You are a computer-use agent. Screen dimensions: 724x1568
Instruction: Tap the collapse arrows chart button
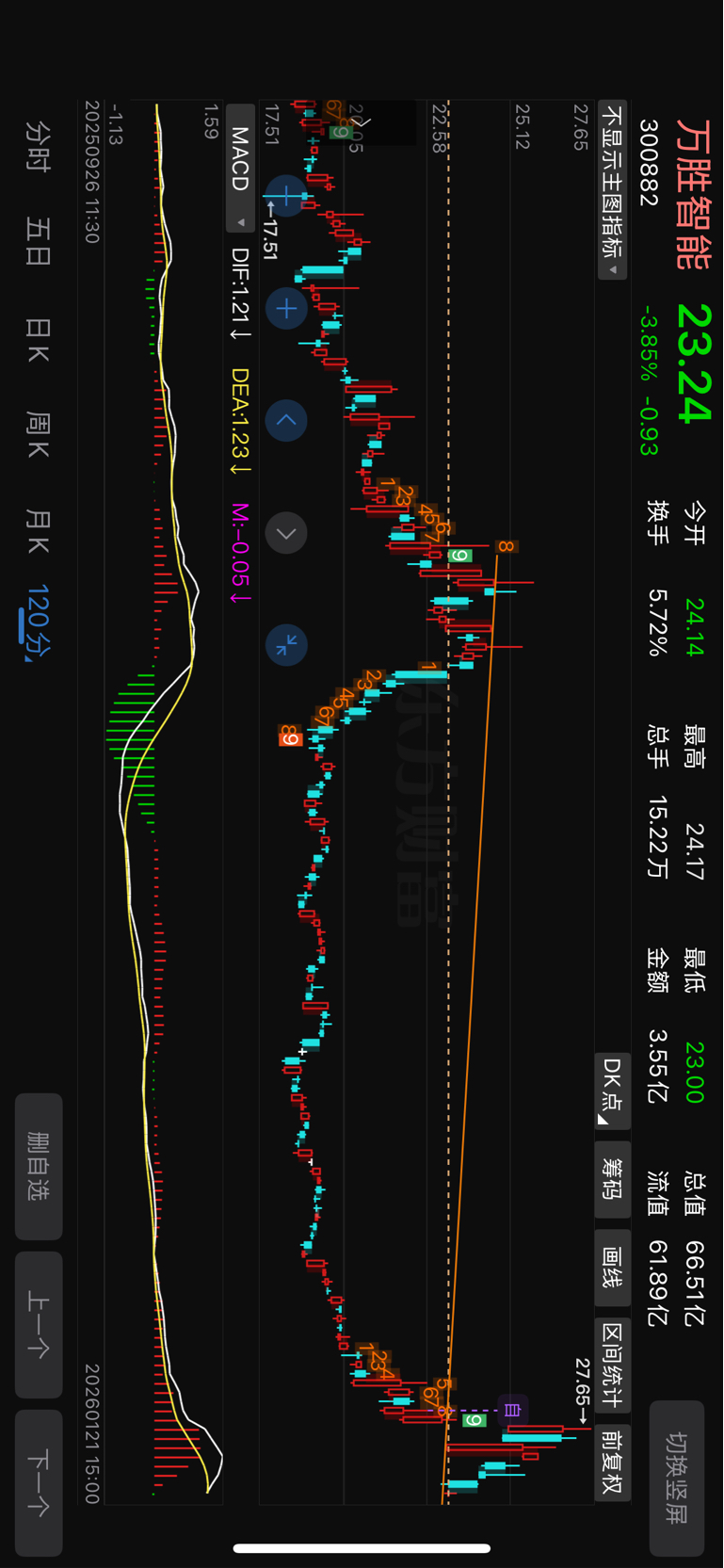click(x=286, y=645)
